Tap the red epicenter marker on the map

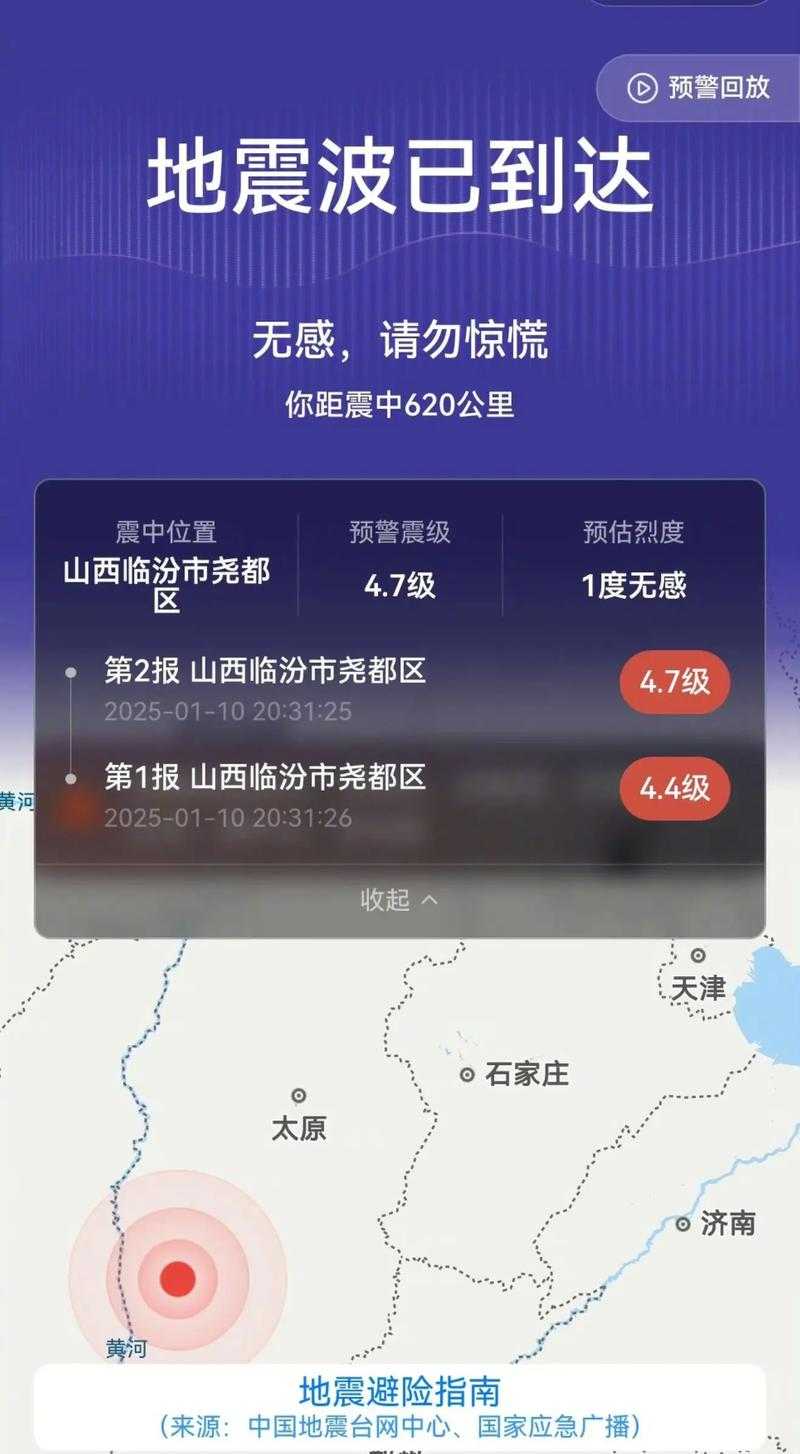click(176, 1277)
